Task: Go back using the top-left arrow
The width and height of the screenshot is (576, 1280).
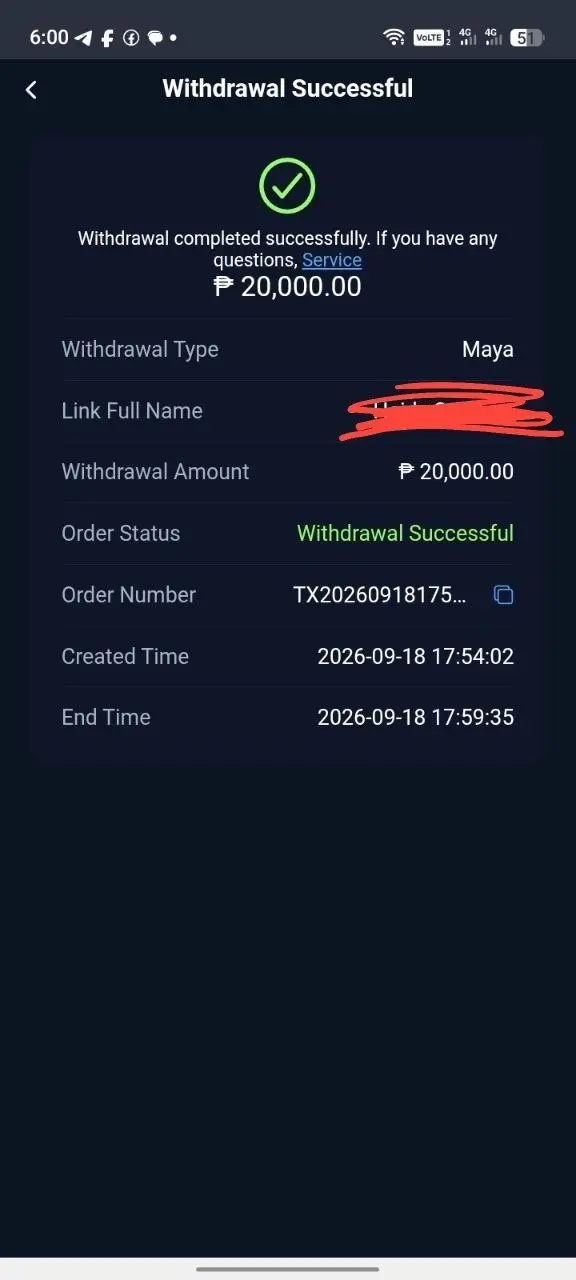Action: click(31, 90)
